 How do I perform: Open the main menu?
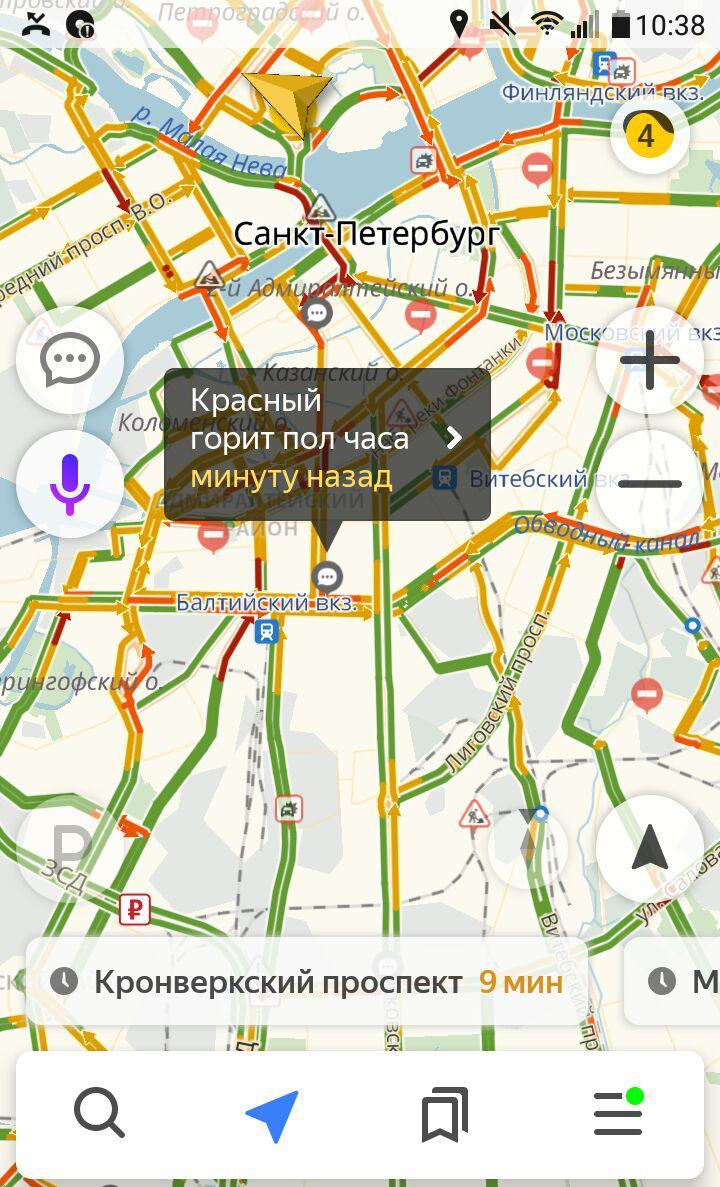coord(618,1114)
